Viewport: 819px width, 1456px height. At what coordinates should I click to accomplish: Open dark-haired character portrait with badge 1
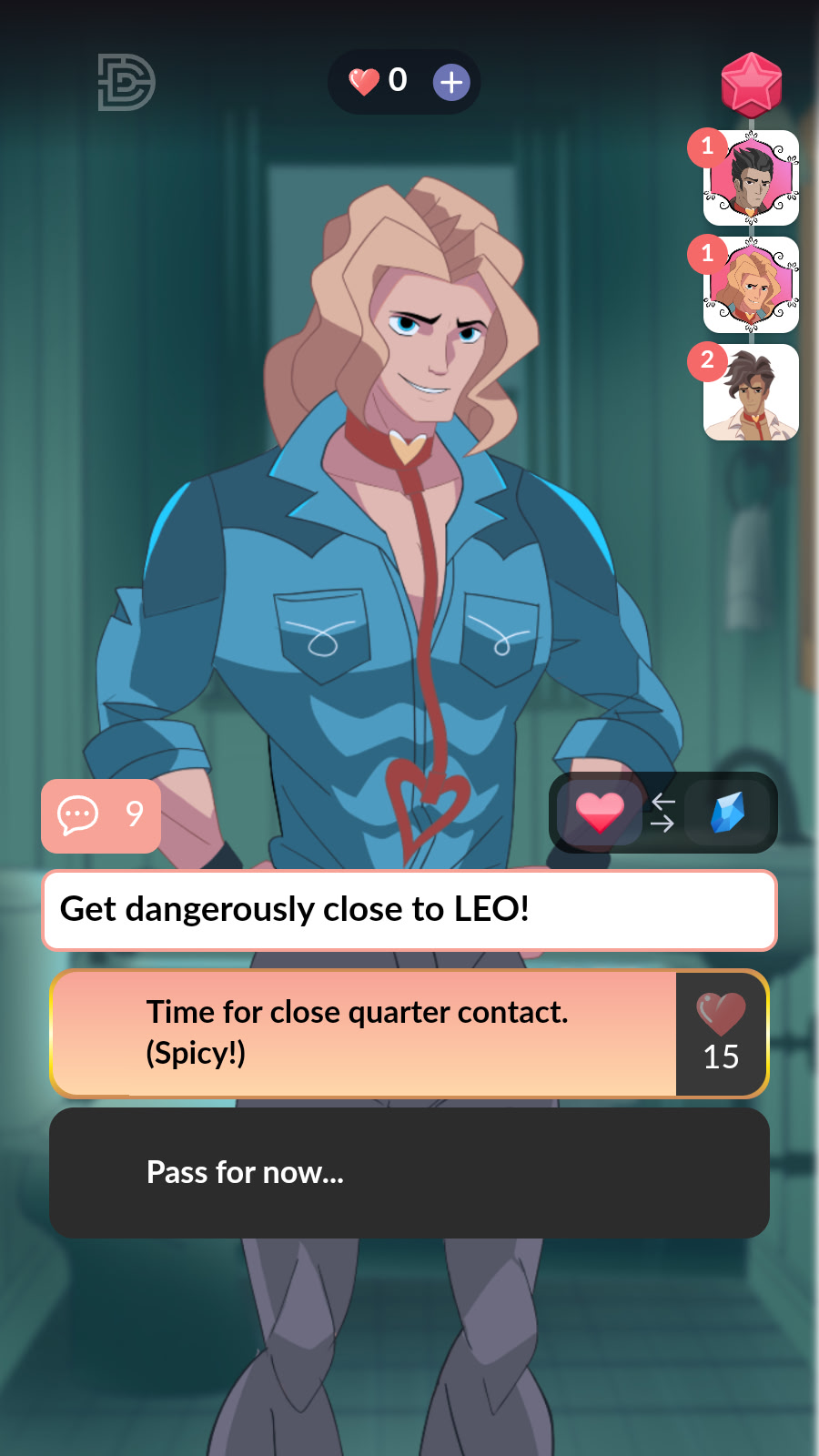pyautogui.click(x=752, y=179)
